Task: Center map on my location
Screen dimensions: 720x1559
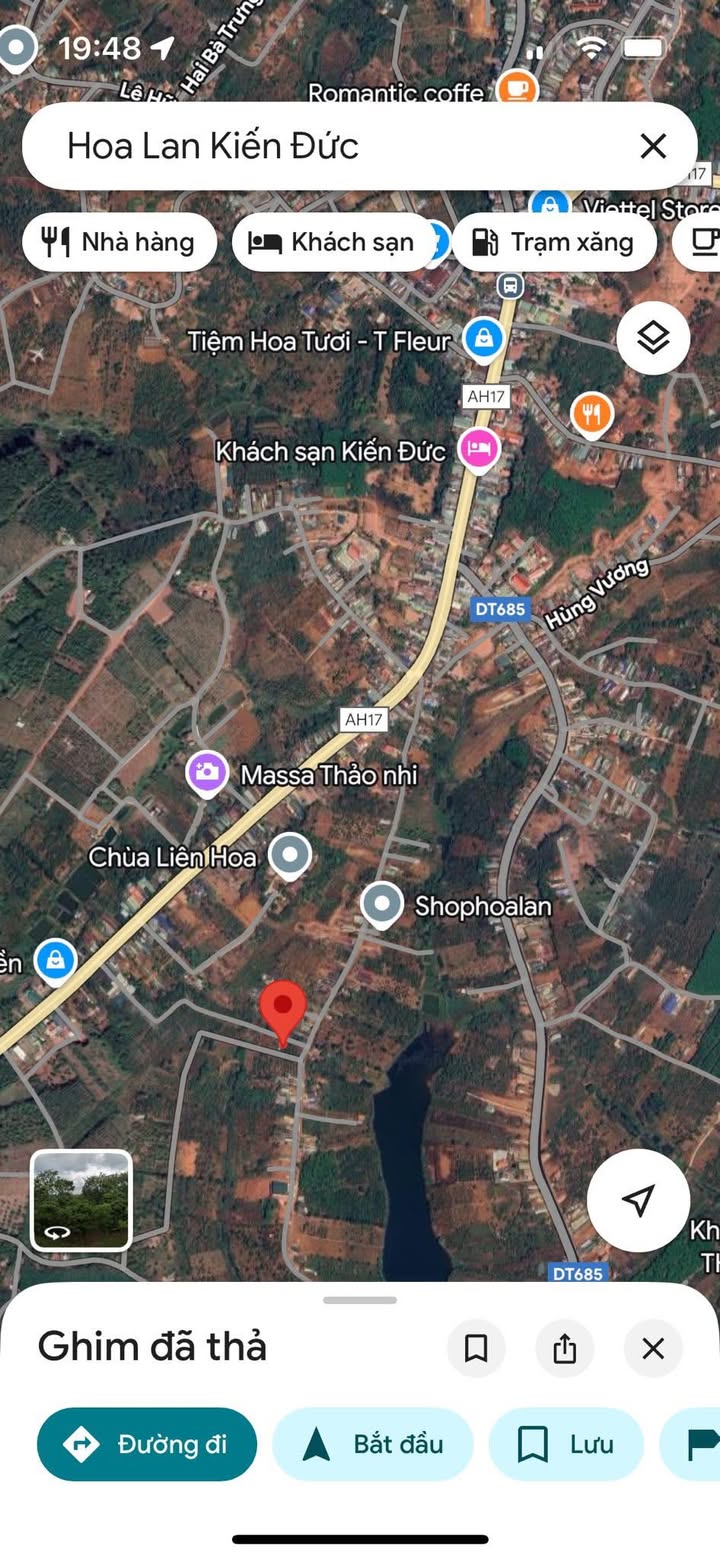Action: click(x=638, y=1200)
